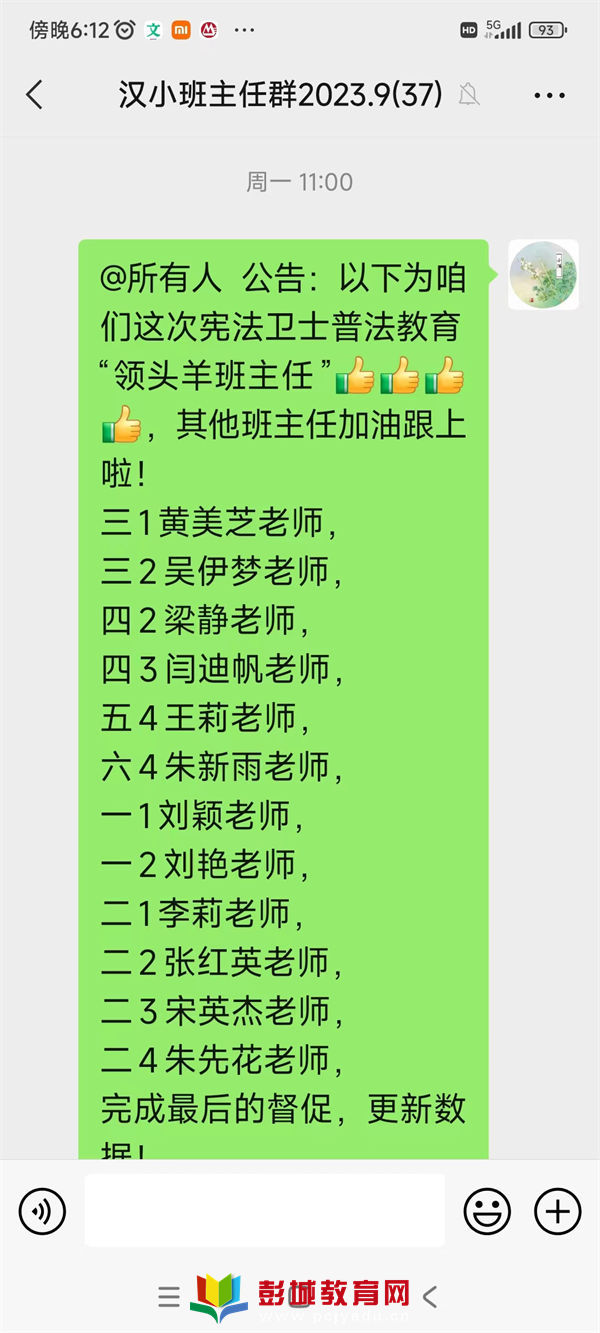Open the sender's avatar profile
This screenshot has width=600, height=1333.
click(543, 274)
